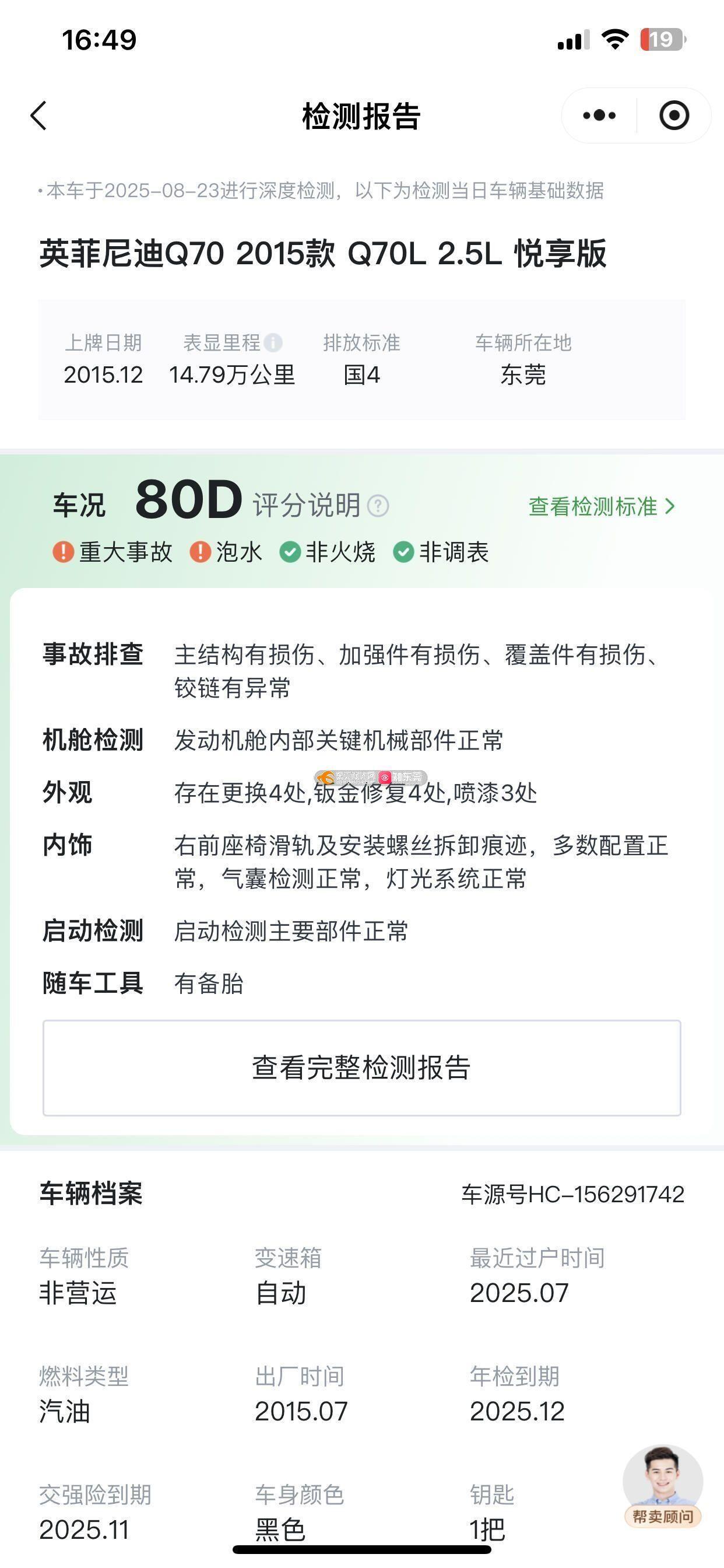Viewport: 724px width, 1568px height.
Task: Open the 查看检测标准 link
Action: tap(602, 506)
